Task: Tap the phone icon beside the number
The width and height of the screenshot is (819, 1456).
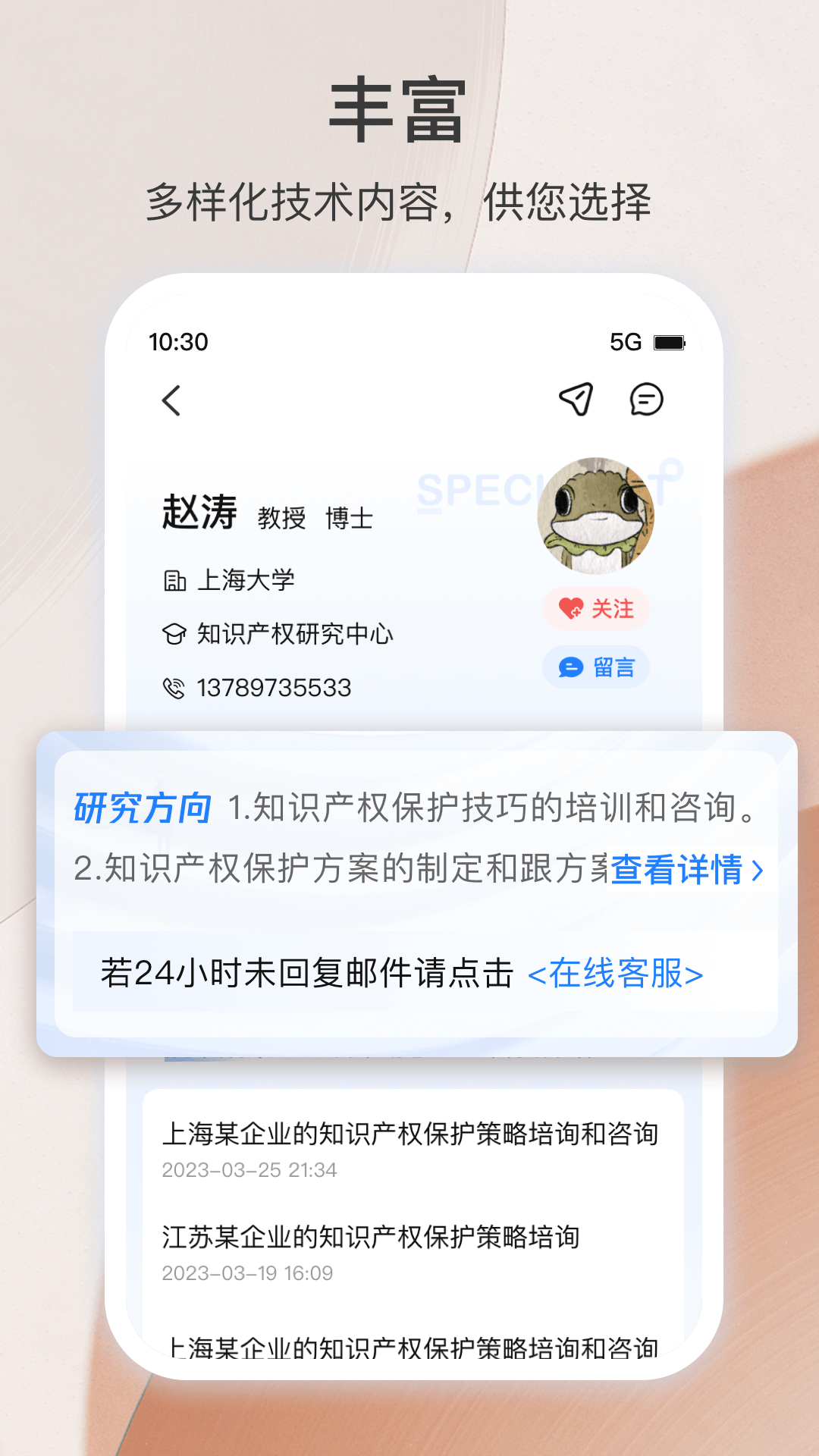Action: pos(174,689)
